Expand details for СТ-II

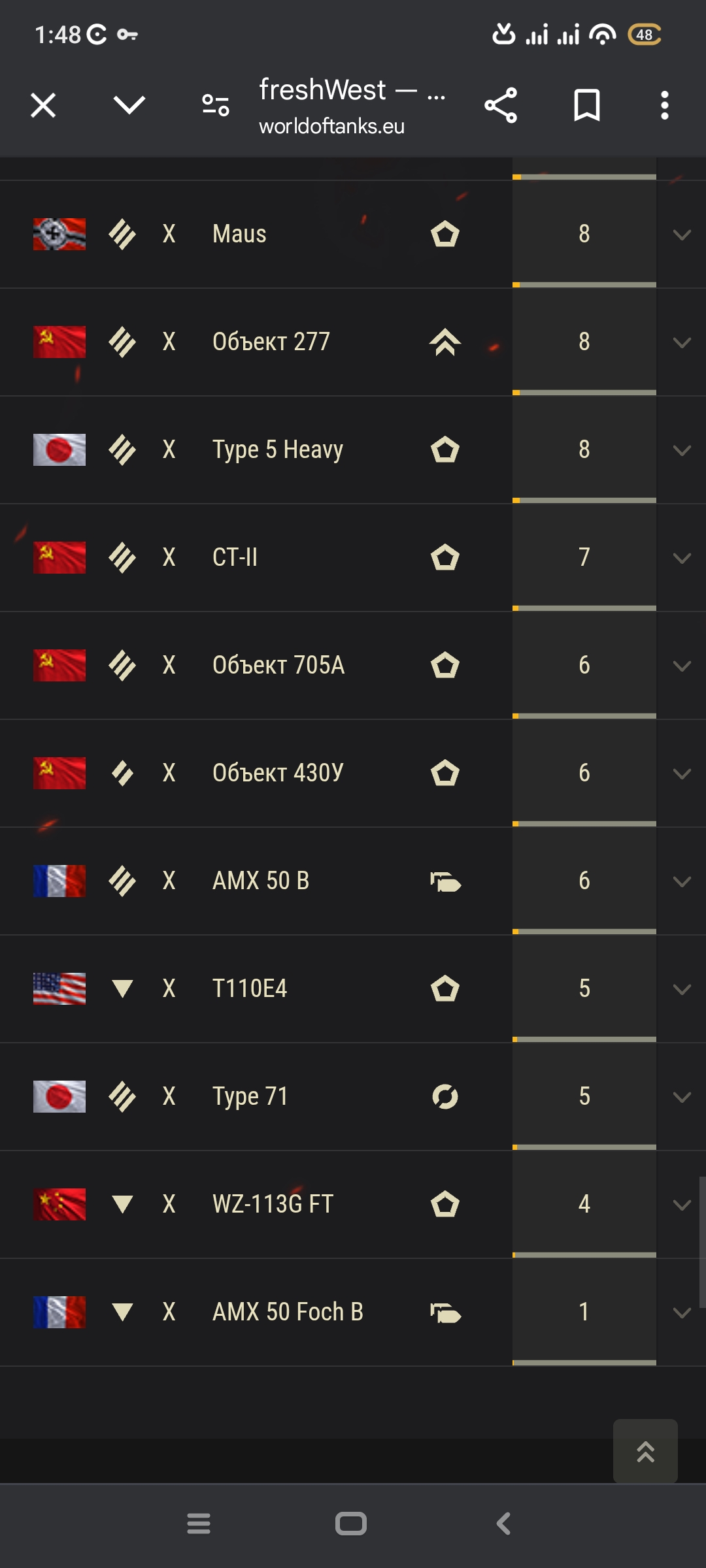682,558
